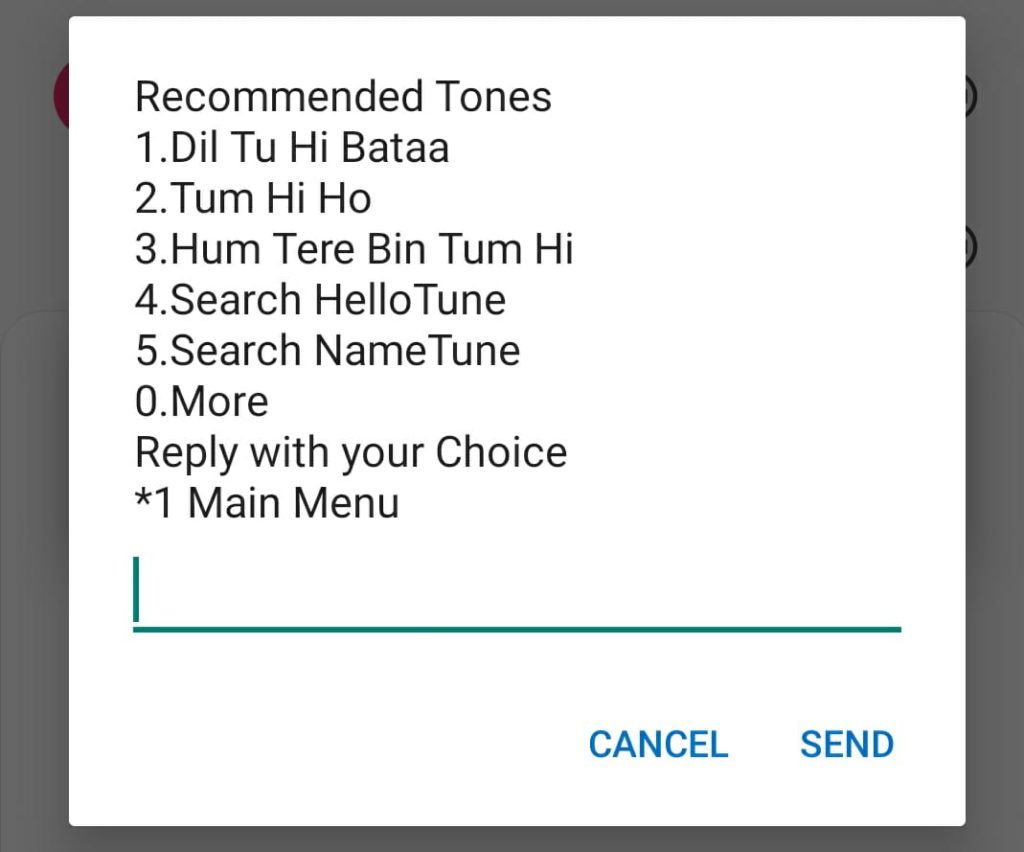Screen dimensions: 1024x852
Task: Send the reply choice
Action: [x=846, y=744]
